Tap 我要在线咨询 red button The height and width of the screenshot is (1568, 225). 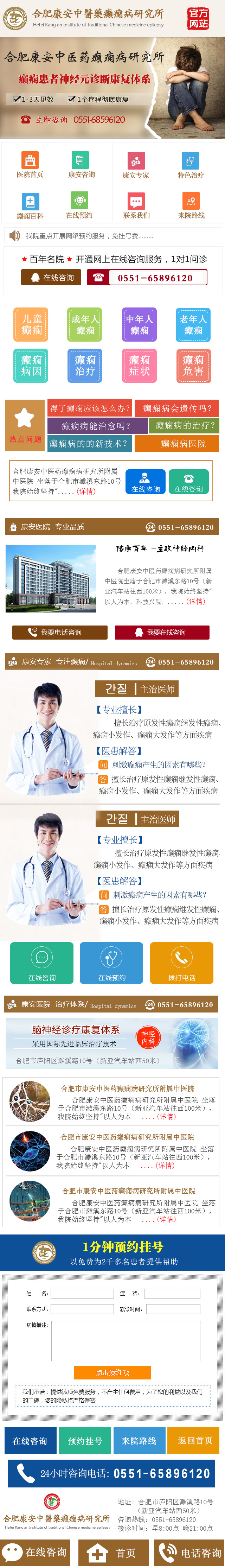162,633
